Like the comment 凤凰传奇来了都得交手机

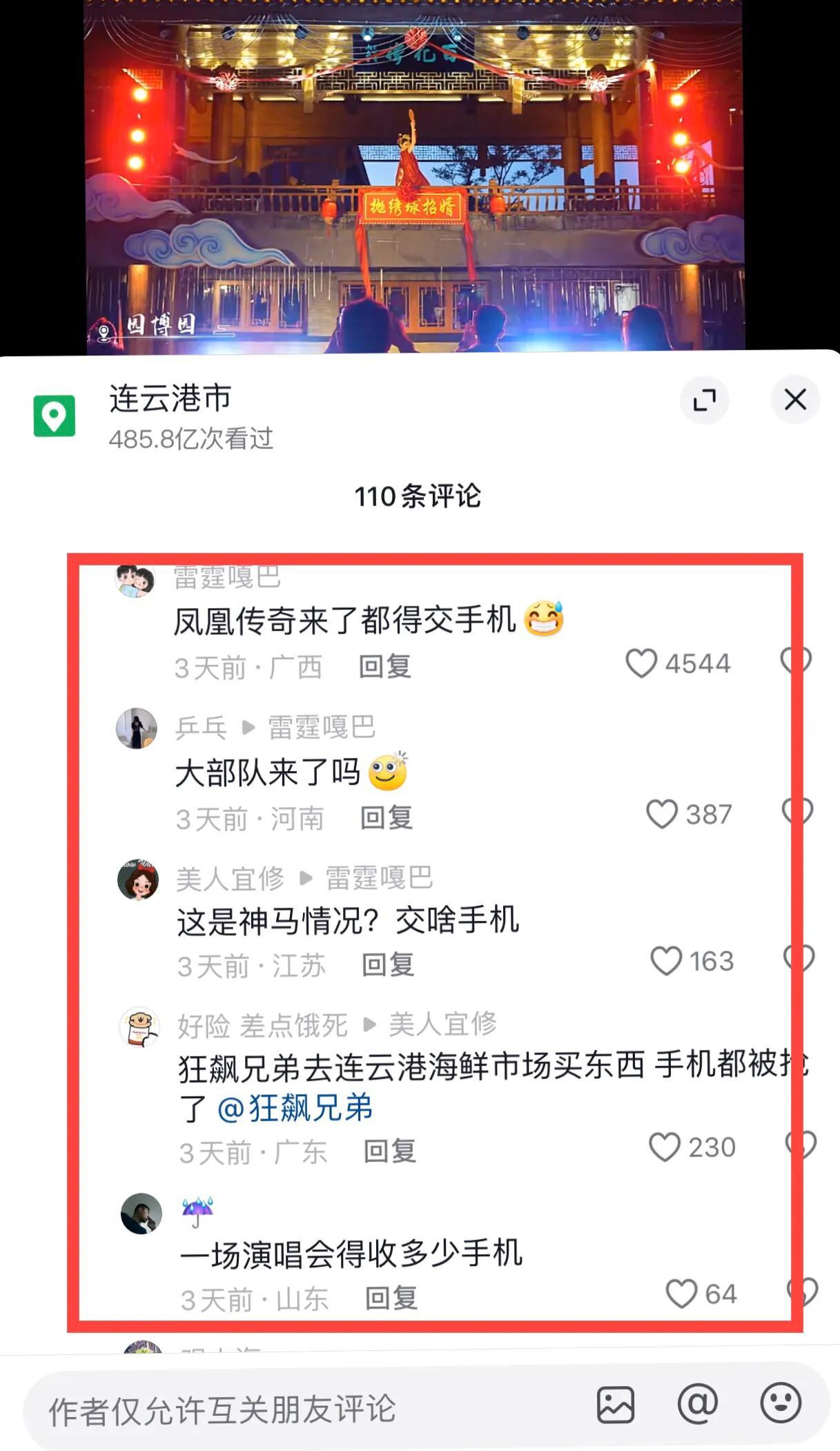(x=641, y=663)
